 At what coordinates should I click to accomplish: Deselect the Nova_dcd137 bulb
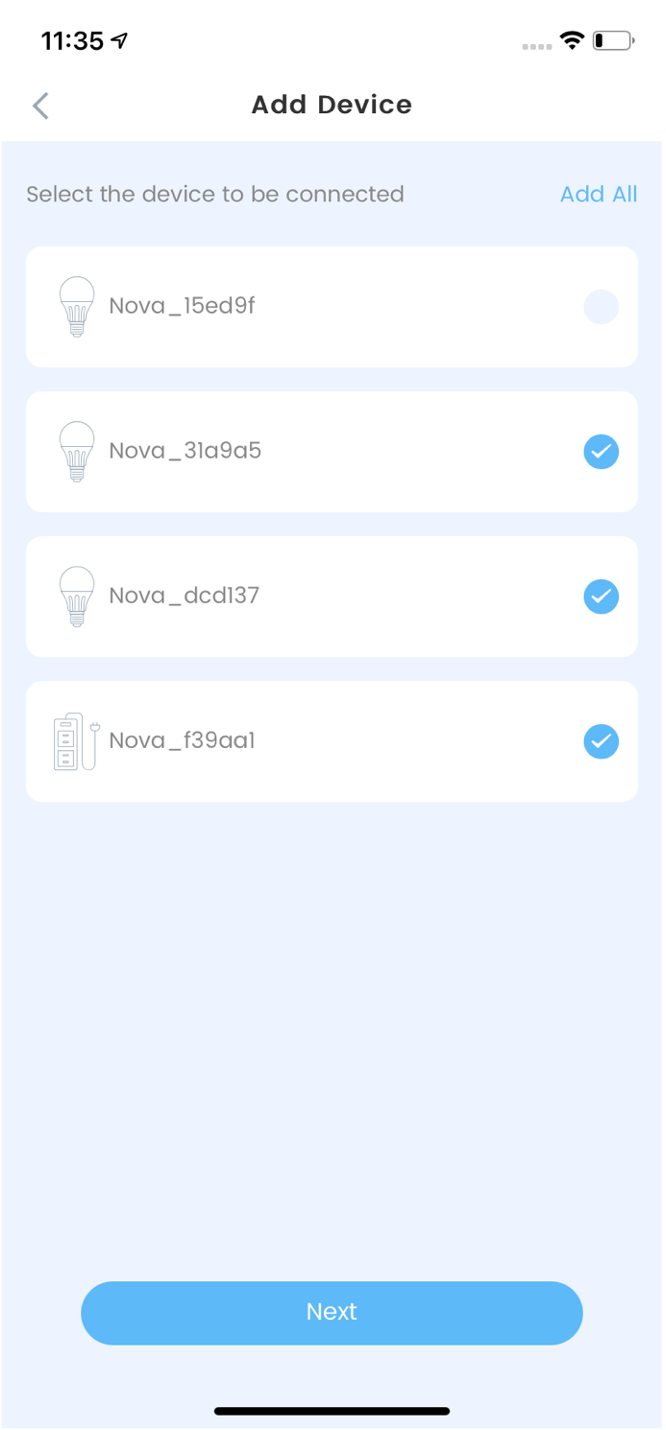pyautogui.click(x=601, y=596)
